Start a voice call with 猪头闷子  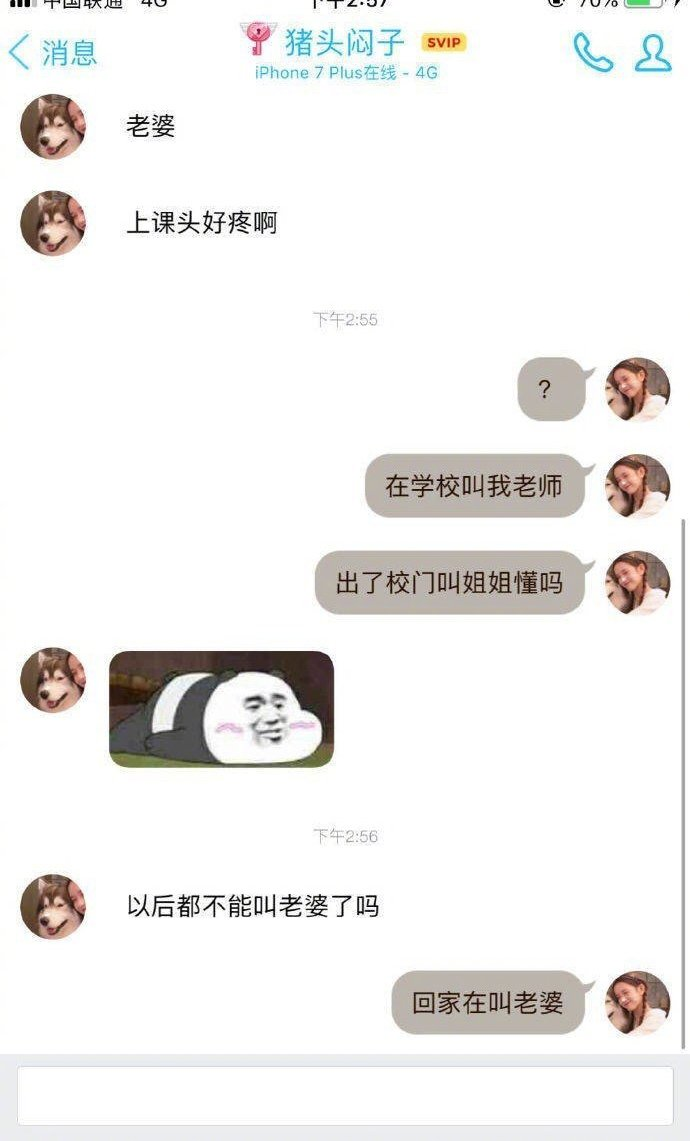592,52
